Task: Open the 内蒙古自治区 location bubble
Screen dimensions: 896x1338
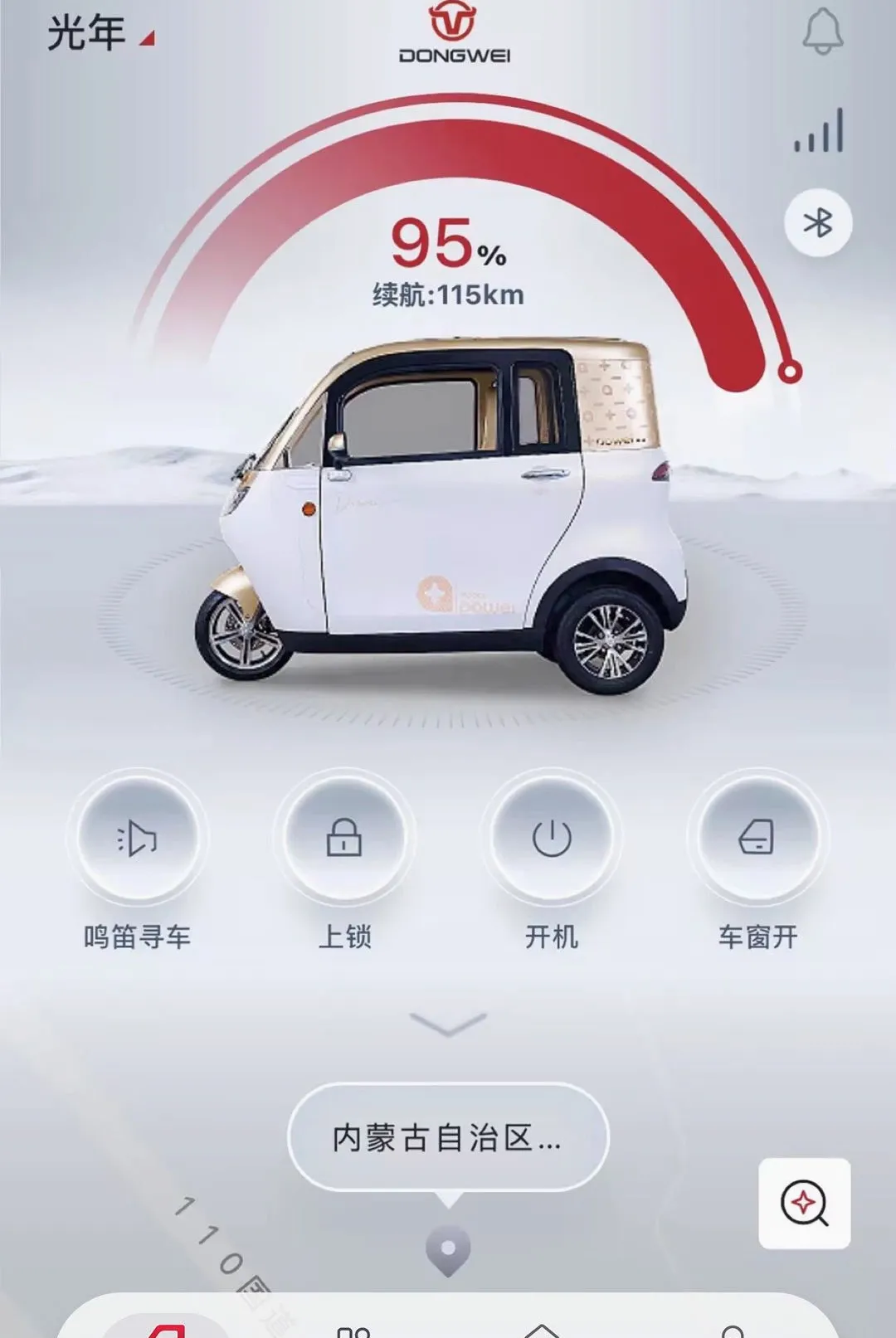Action: pos(448,1137)
